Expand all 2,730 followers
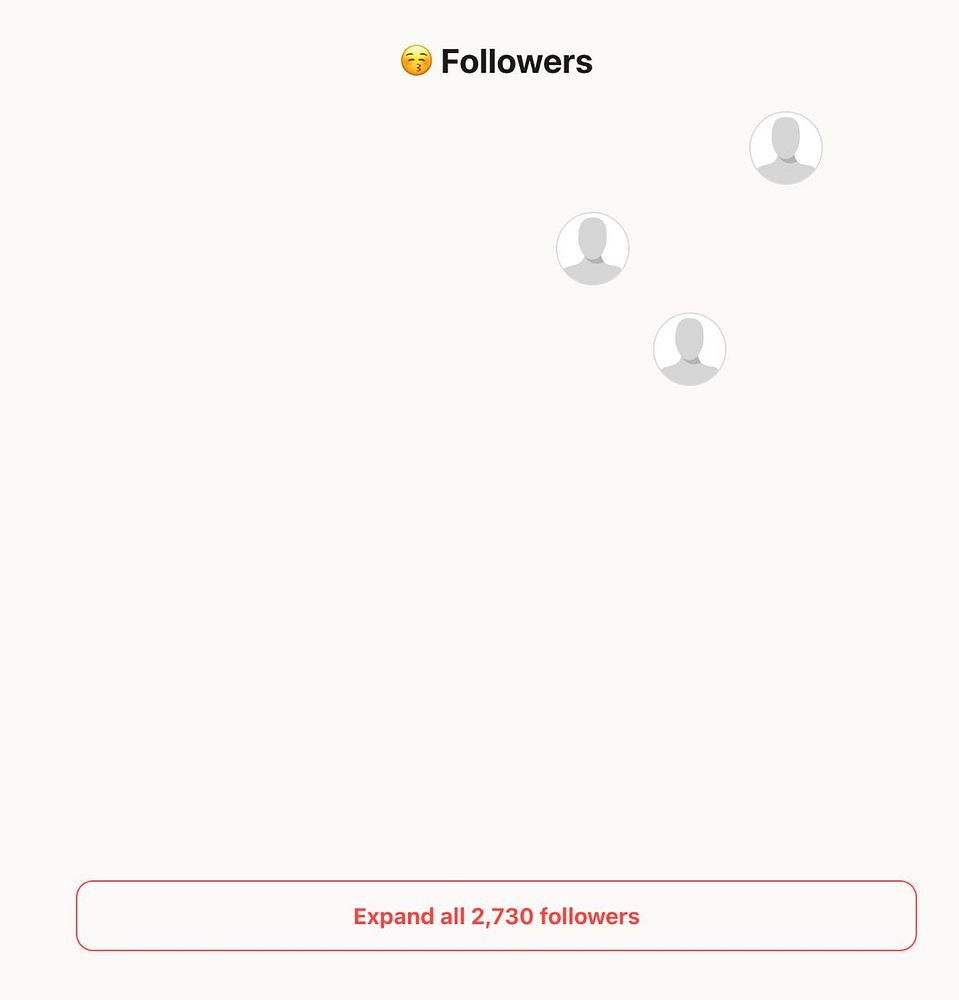This screenshot has height=1000, width=959. (x=496, y=916)
